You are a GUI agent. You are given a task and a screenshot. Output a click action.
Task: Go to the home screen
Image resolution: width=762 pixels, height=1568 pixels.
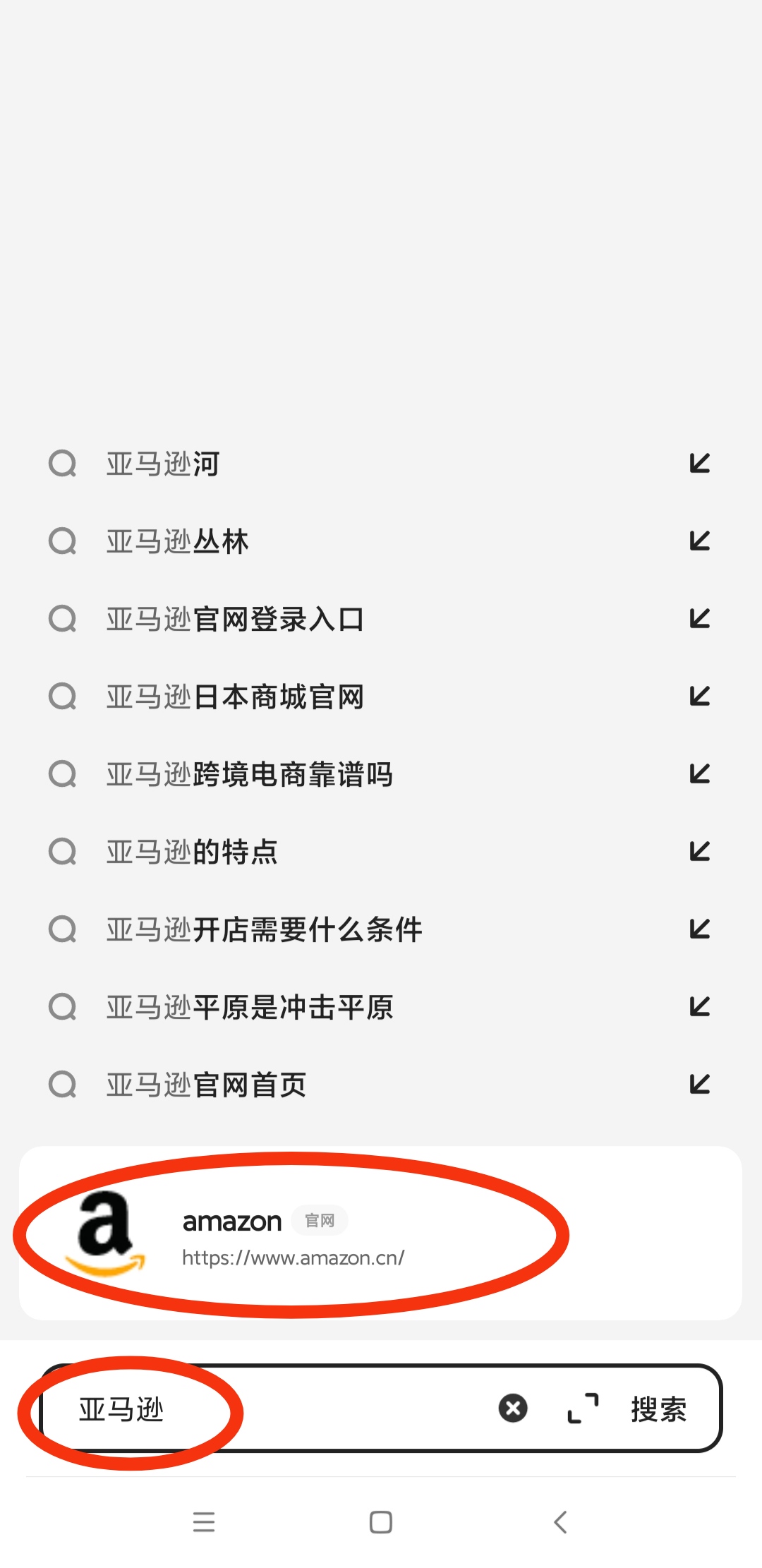click(381, 1522)
